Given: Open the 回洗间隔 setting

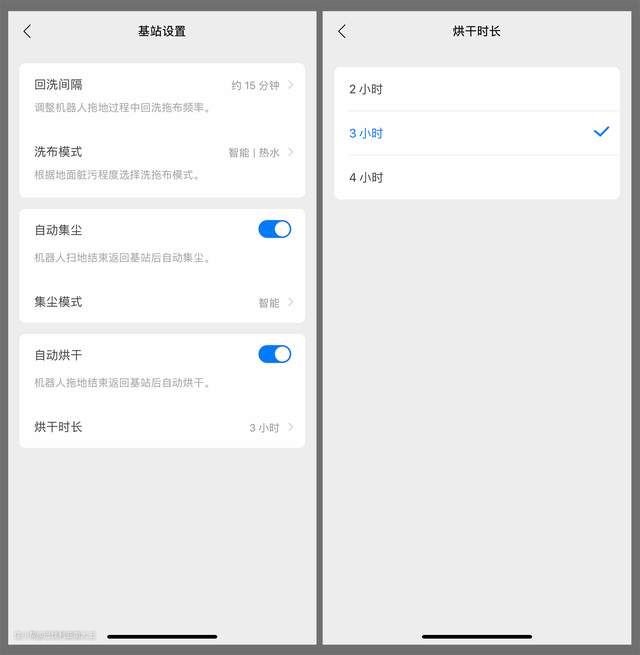Looking at the screenshot, I should (162, 95).
